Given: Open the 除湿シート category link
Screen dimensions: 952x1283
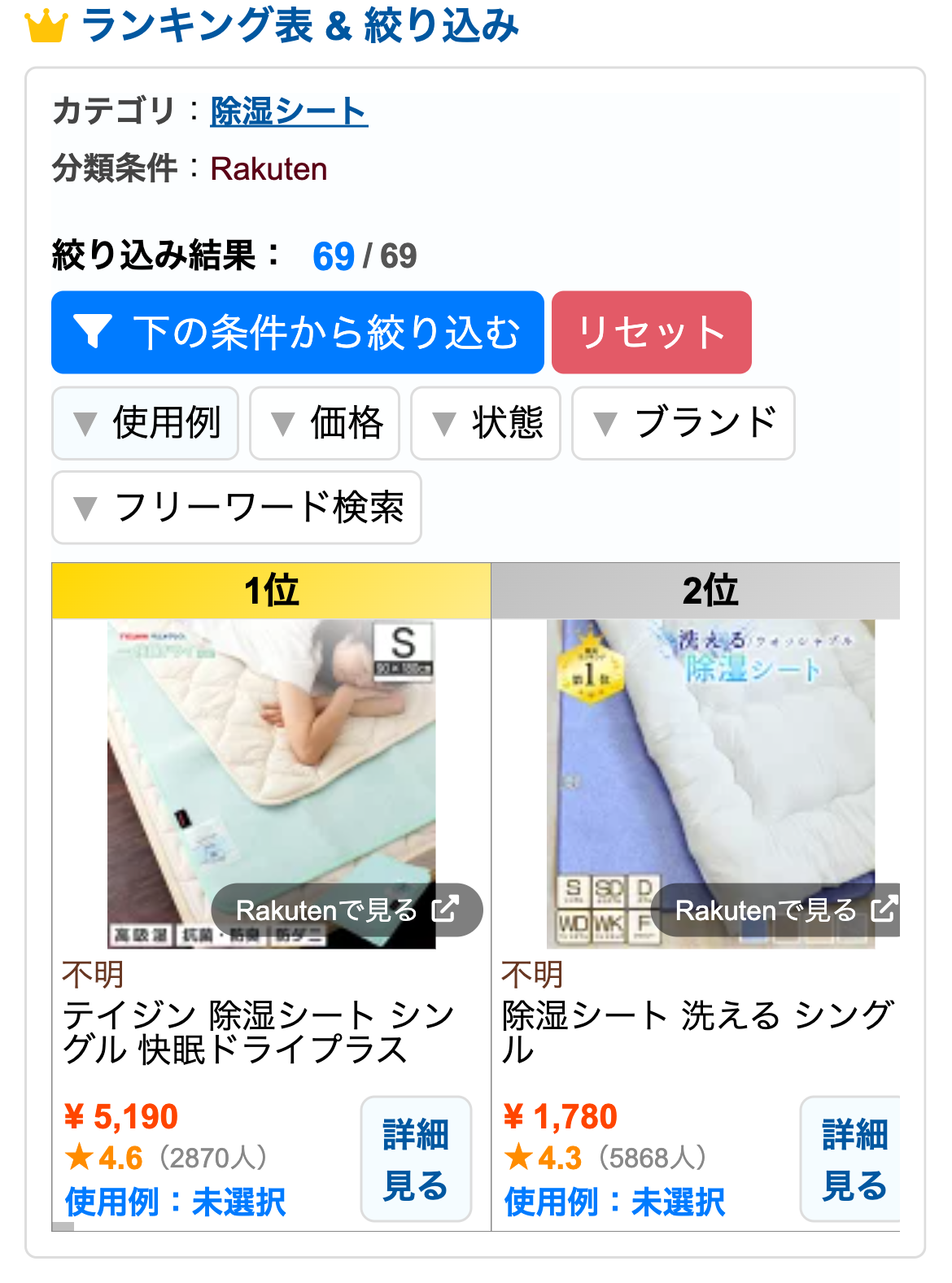Looking at the screenshot, I should point(289,111).
